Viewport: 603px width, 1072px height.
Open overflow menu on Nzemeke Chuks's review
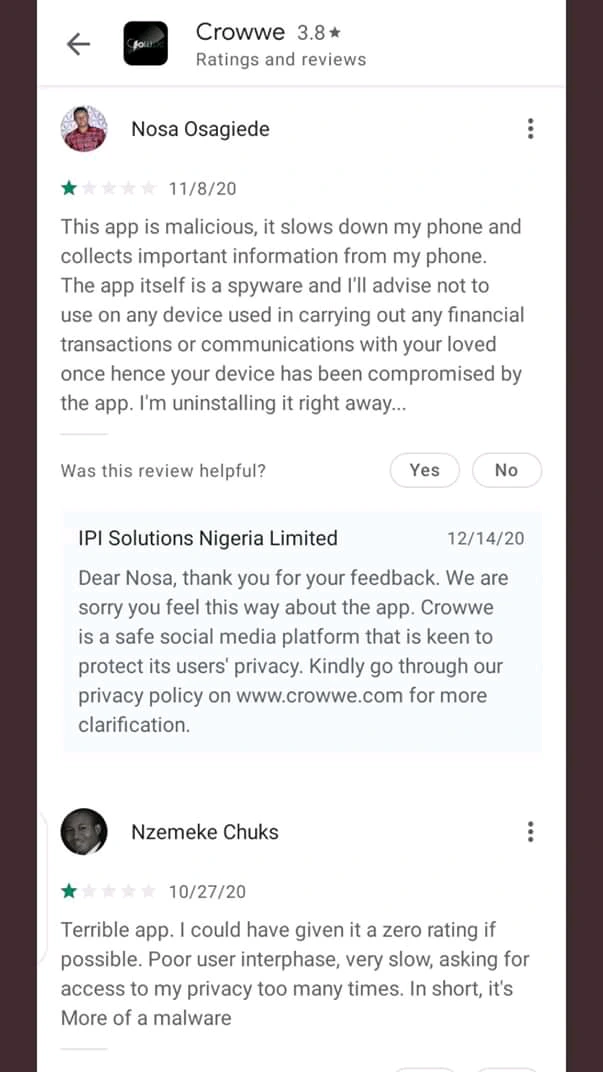[x=530, y=832]
